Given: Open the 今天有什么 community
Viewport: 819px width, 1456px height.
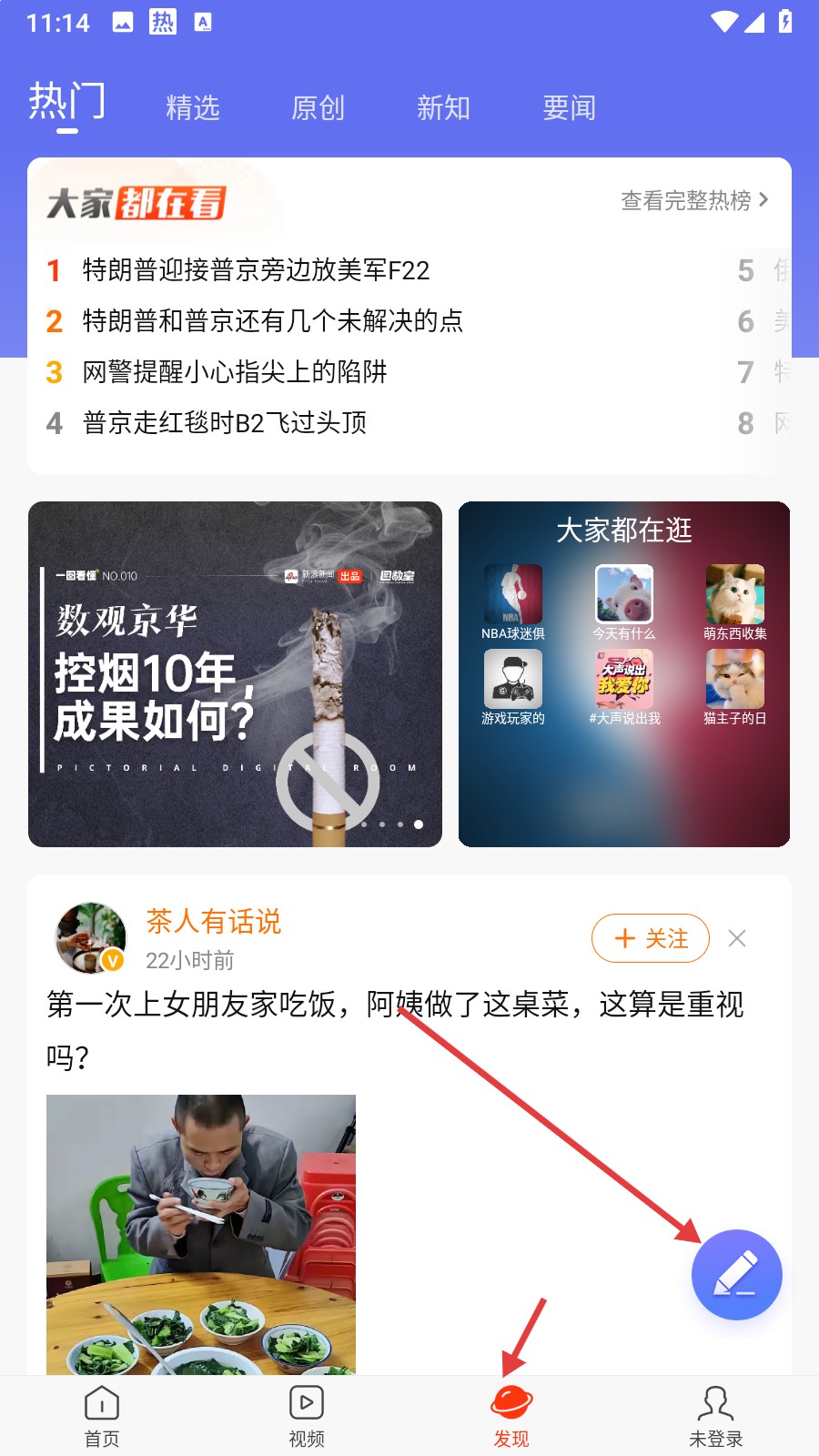Looking at the screenshot, I should point(624,602).
